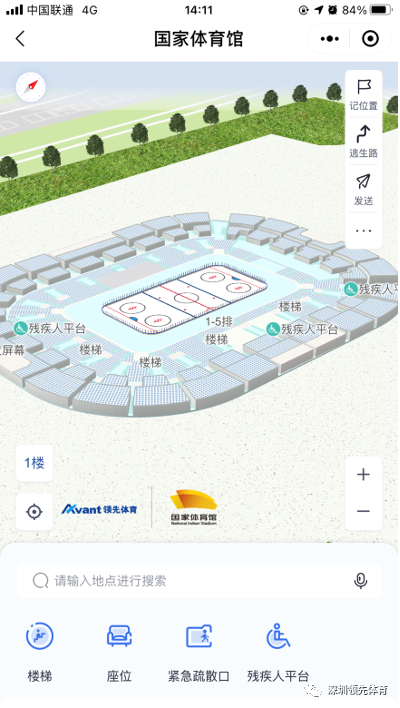Zoom in the map with plus
This screenshot has height=708, width=400.
coord(363,475)
